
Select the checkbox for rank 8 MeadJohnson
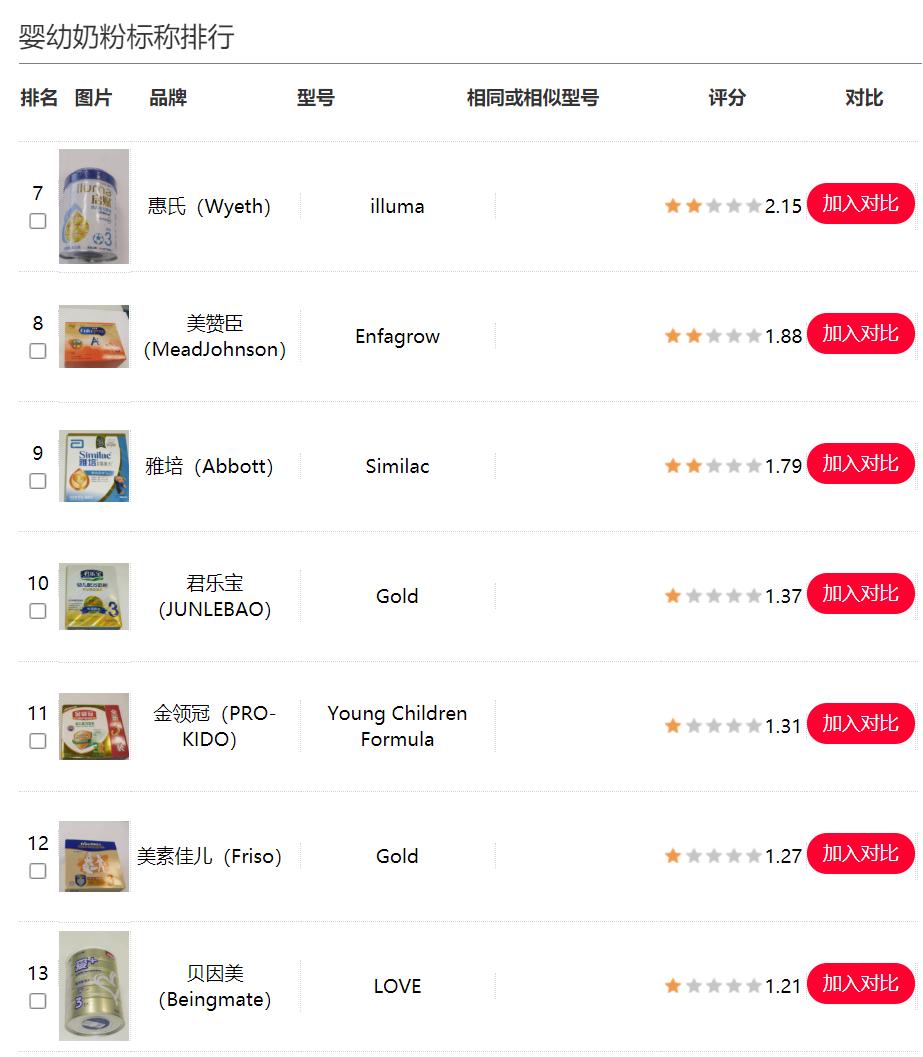38,351
